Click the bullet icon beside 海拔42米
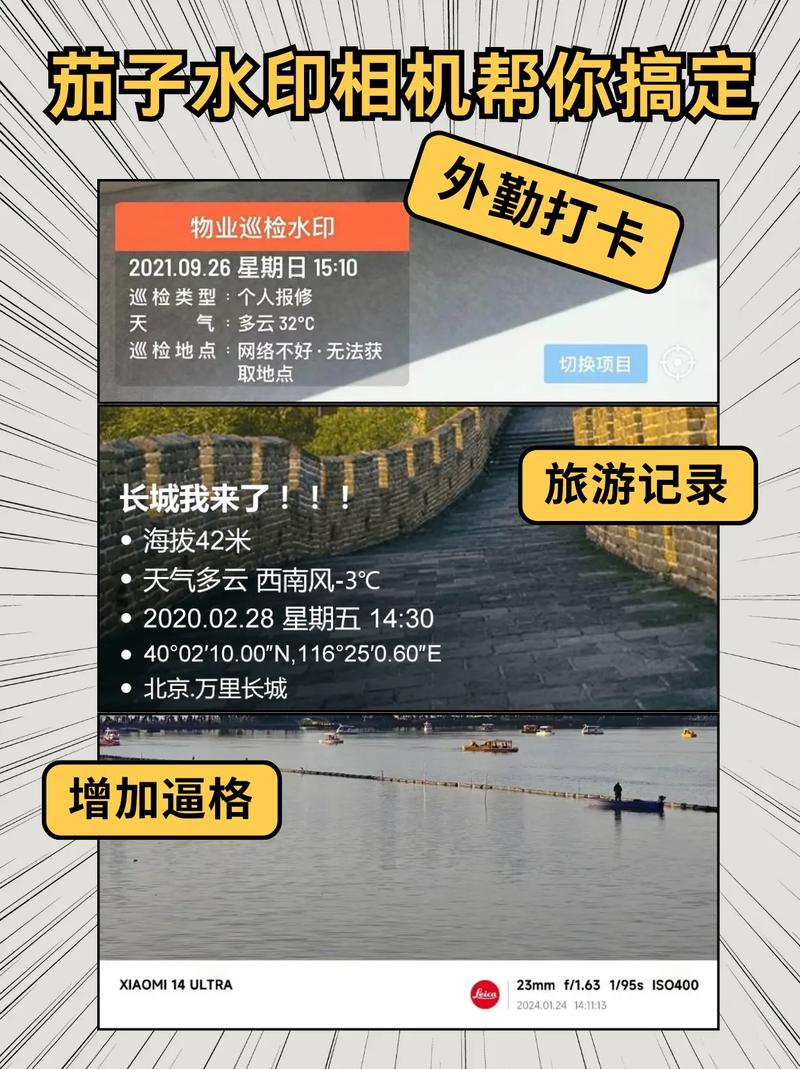800x1069 pixels. coord(127,539)
